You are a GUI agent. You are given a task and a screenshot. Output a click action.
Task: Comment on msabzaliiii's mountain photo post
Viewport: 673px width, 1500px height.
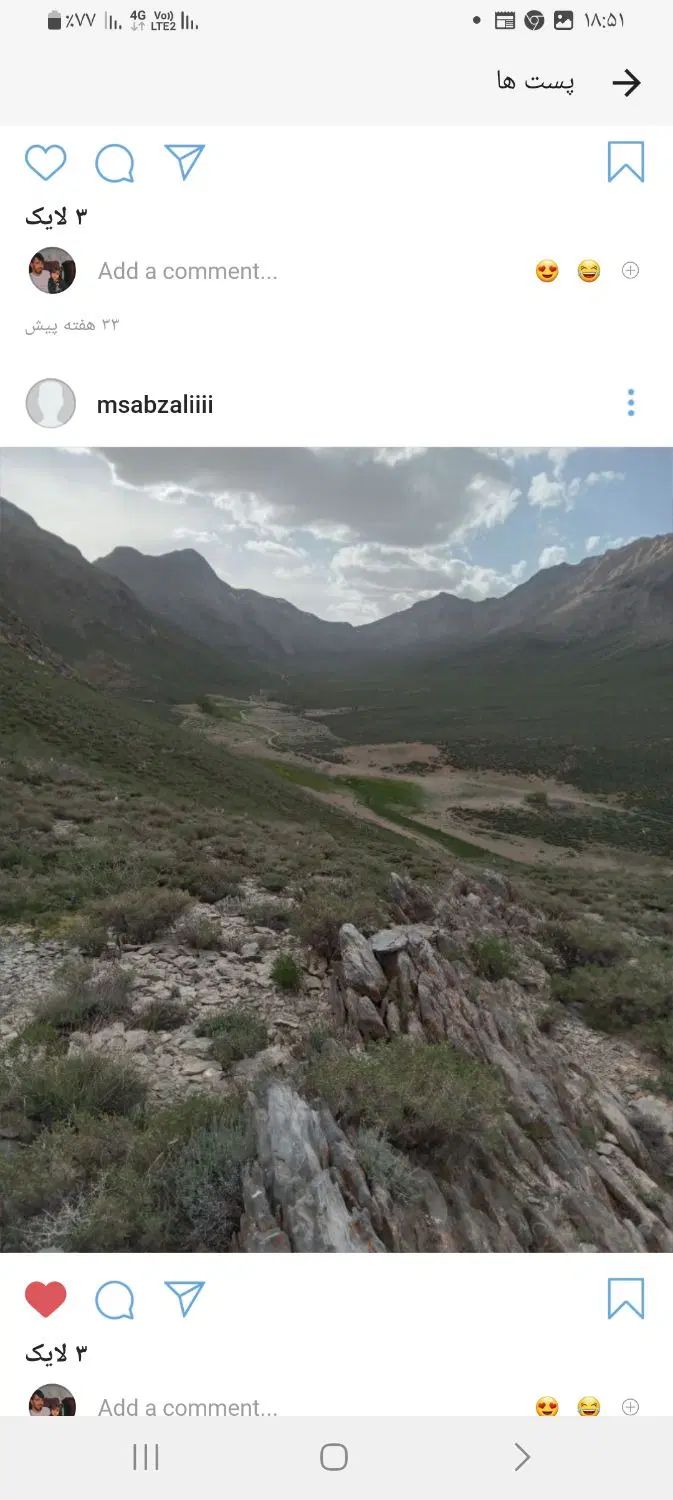tap(115, 1300)
